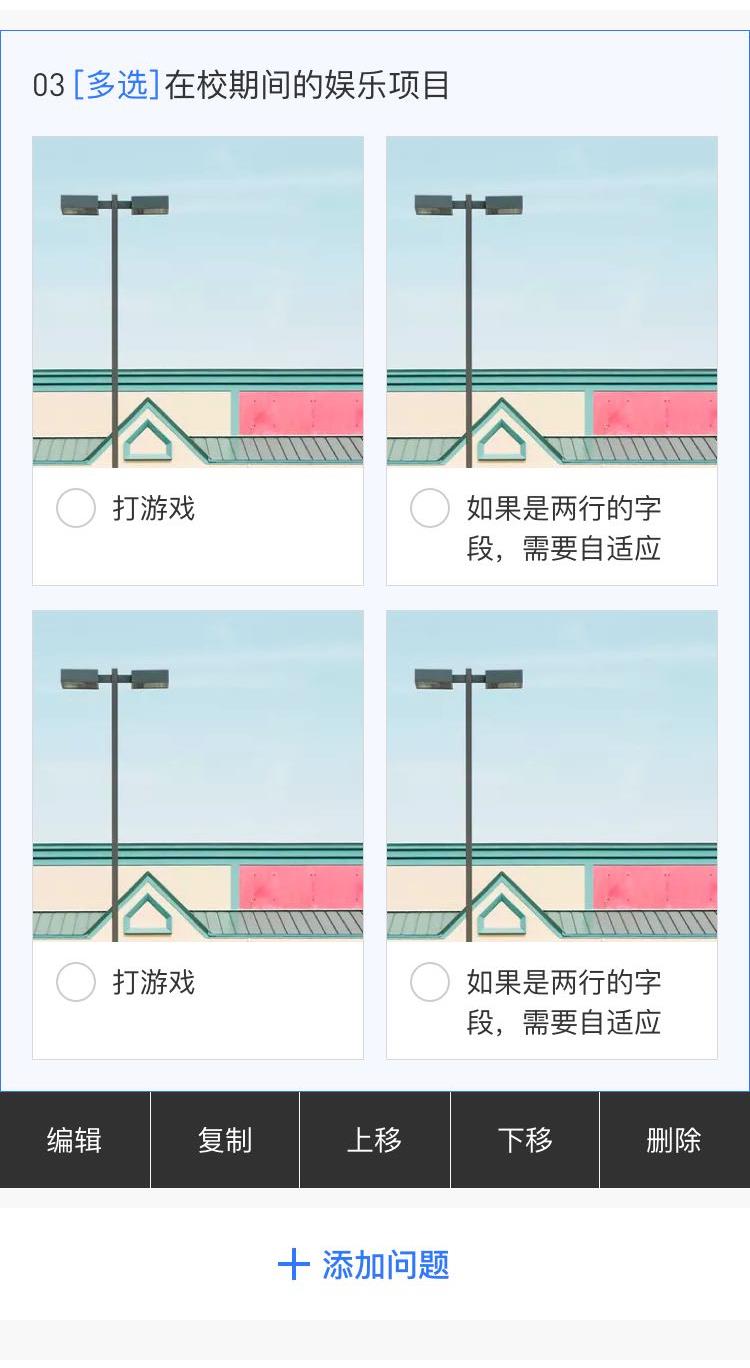Tap 编辑 to edit question 03
The width and height of the screenshot is (750, 1368).
(74, 1140)
